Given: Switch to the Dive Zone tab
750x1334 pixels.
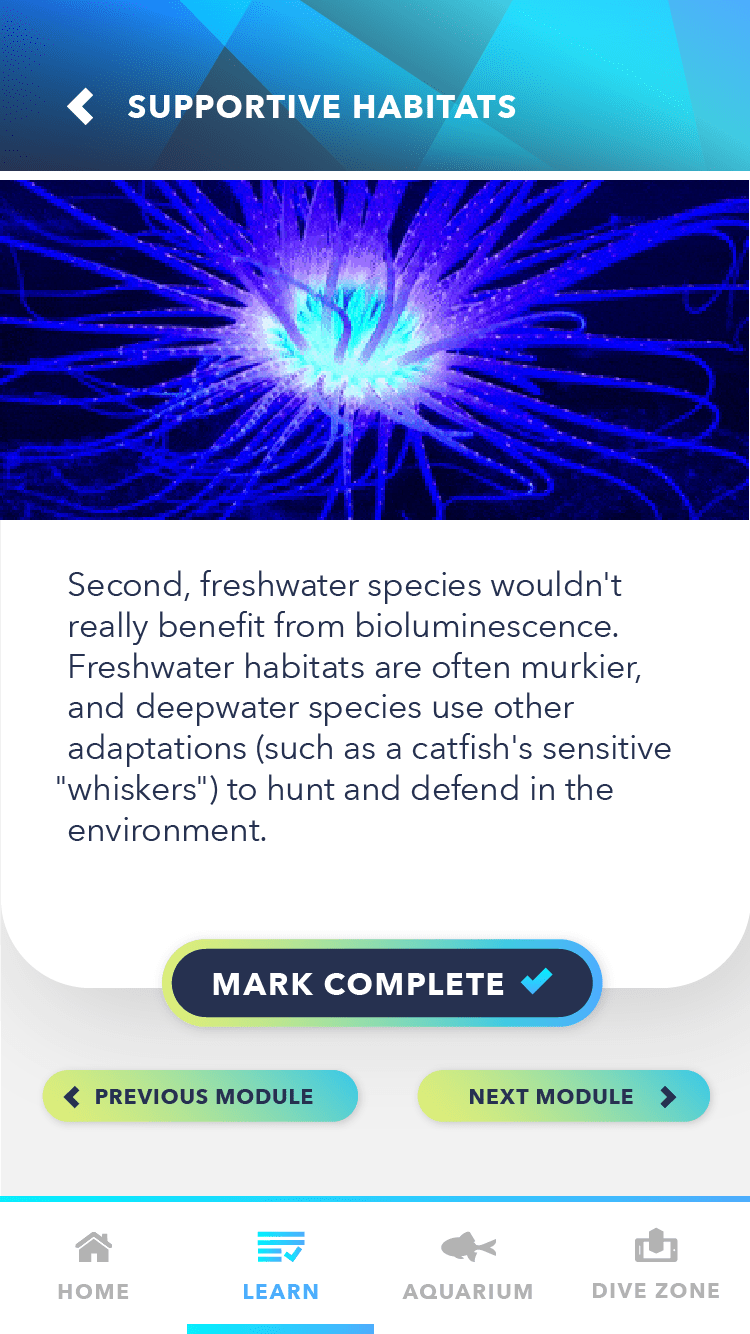Looking at the screenshot, I should pyautogui.click(x=656, y=1266).
